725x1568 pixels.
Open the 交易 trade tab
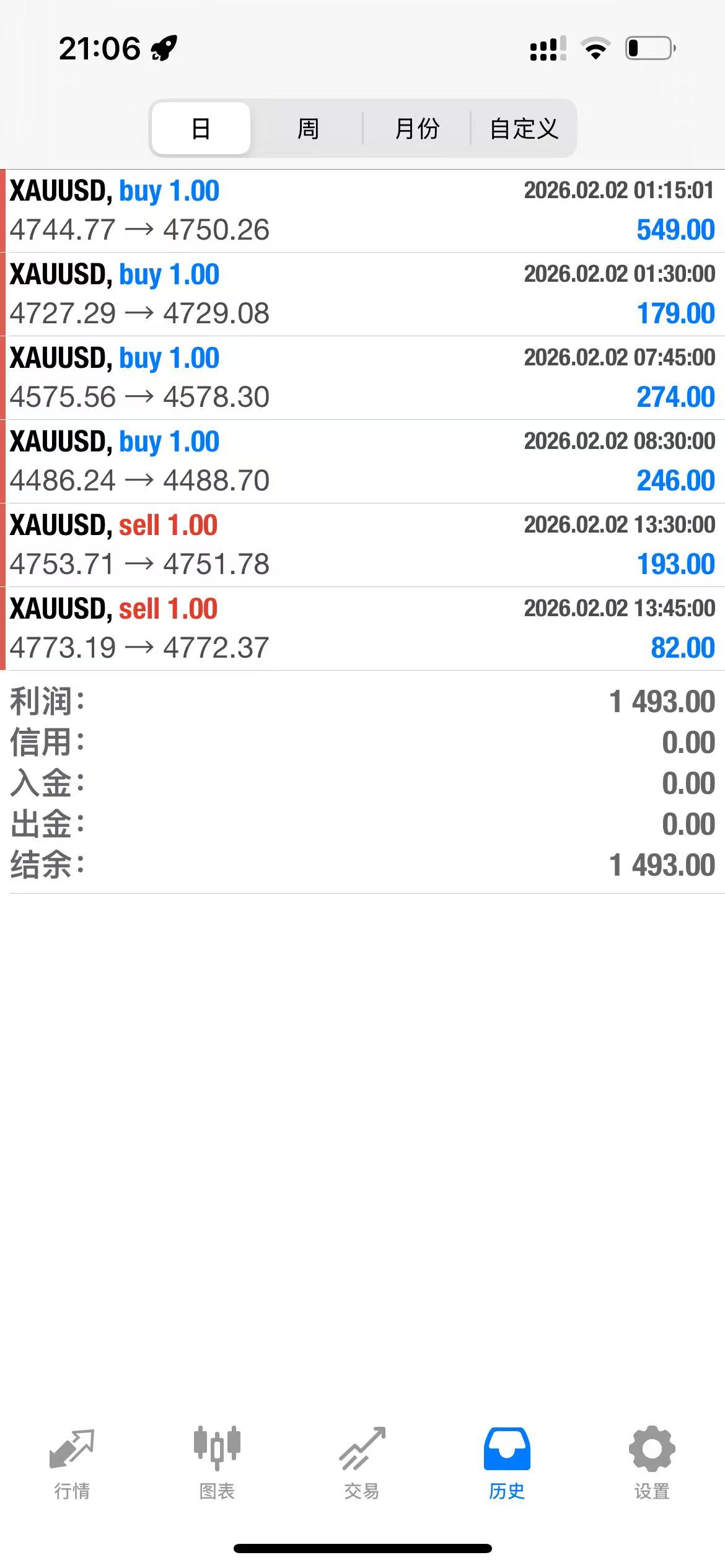tap(362, 1463)
